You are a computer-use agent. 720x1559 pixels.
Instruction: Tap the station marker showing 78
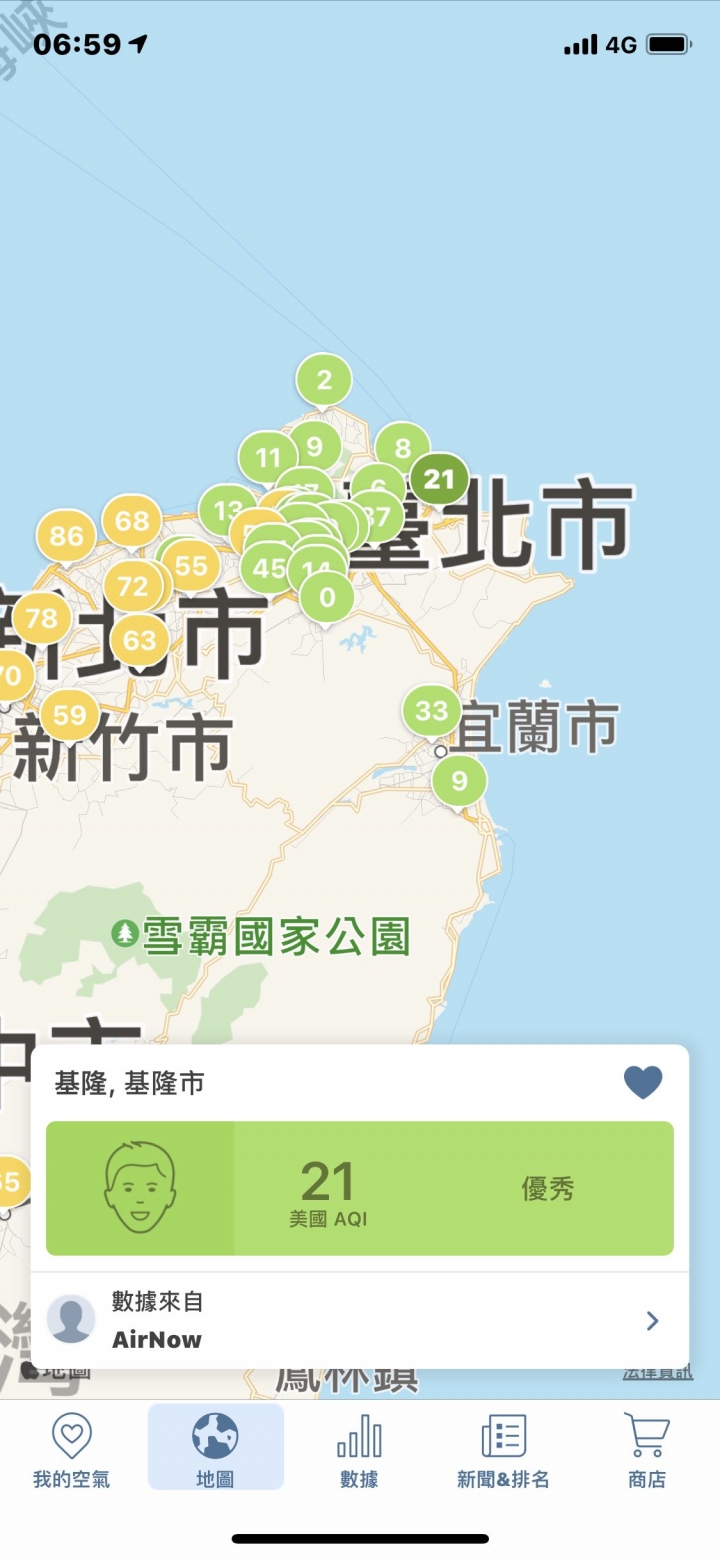click(x=41, y=618)
